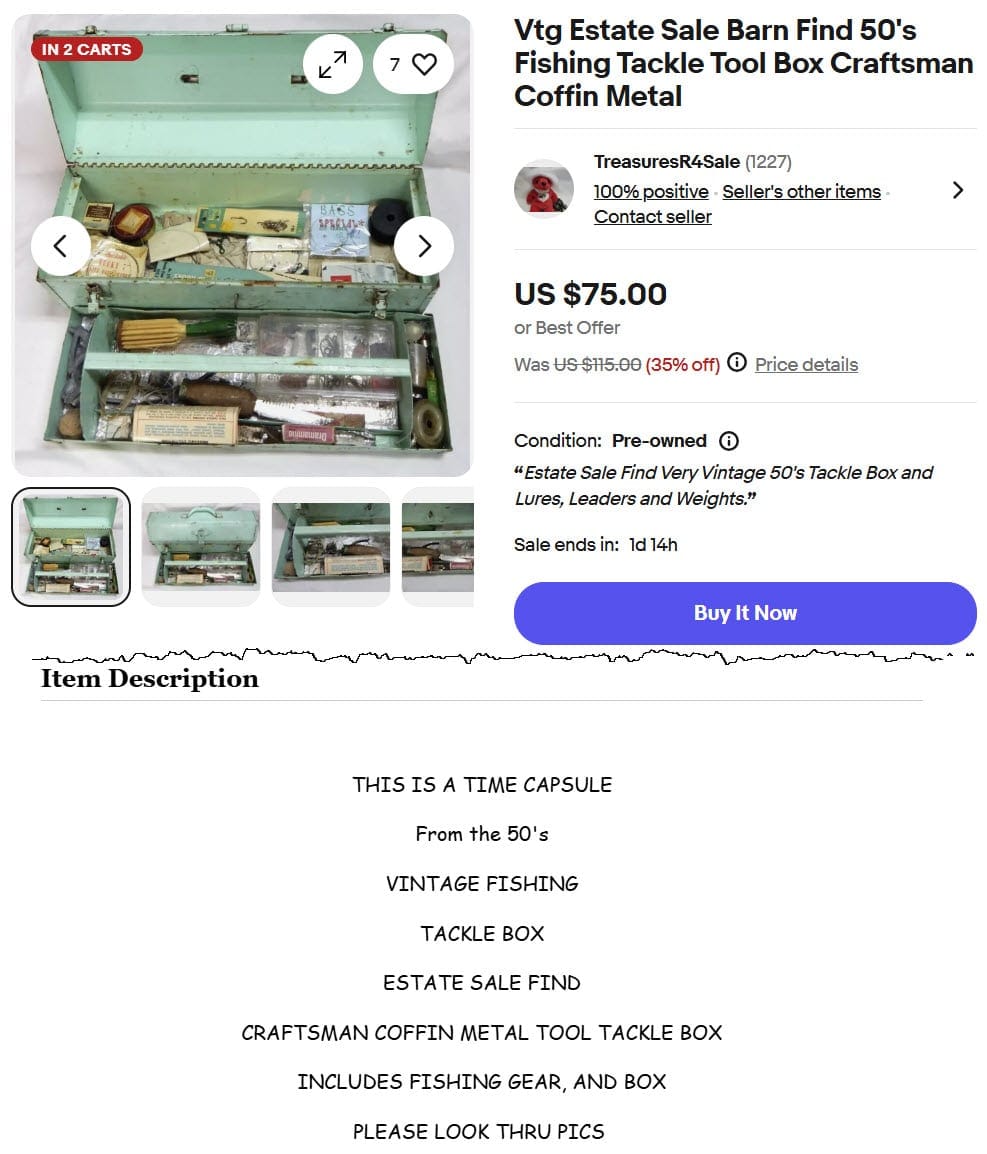Open the chevron arrow beside seller info
The height and width of the screenshot is (1154, 987).
click(958, 190)
